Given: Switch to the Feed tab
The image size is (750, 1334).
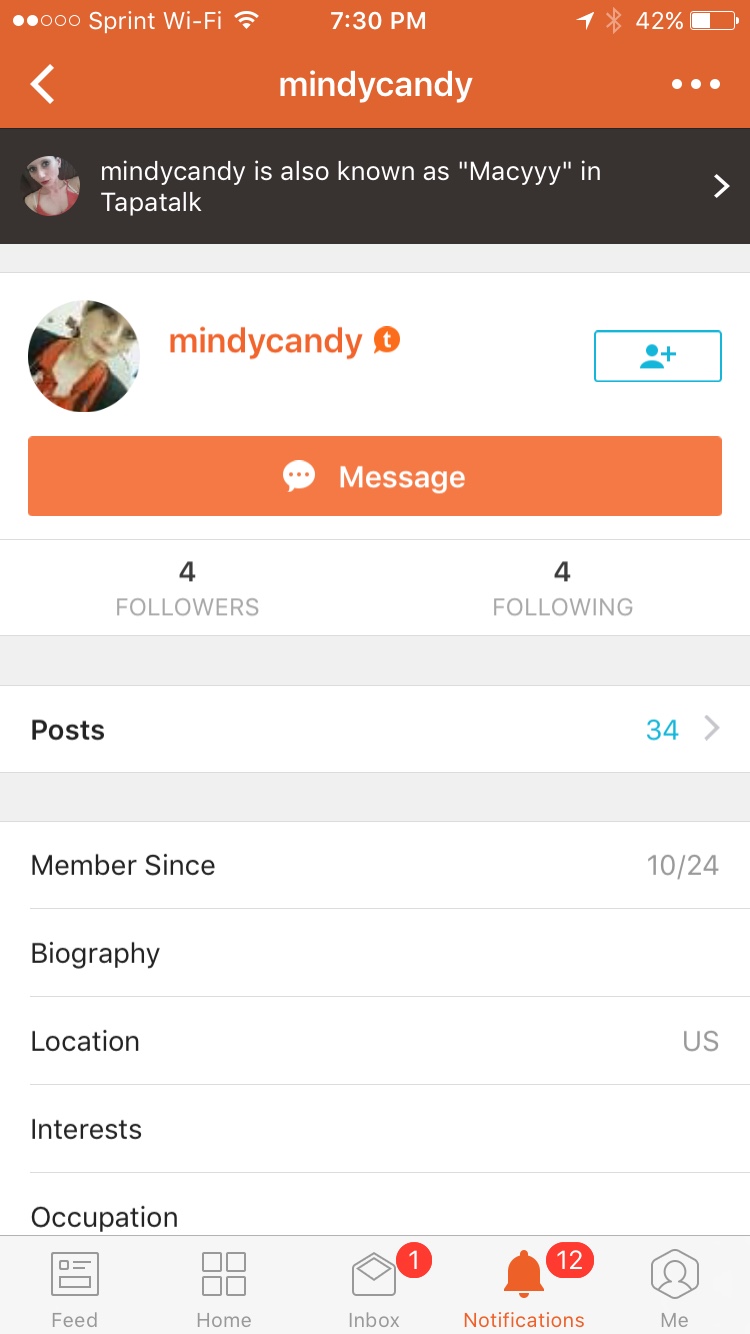Looking at the screenshot, I should pos(75,1286).
